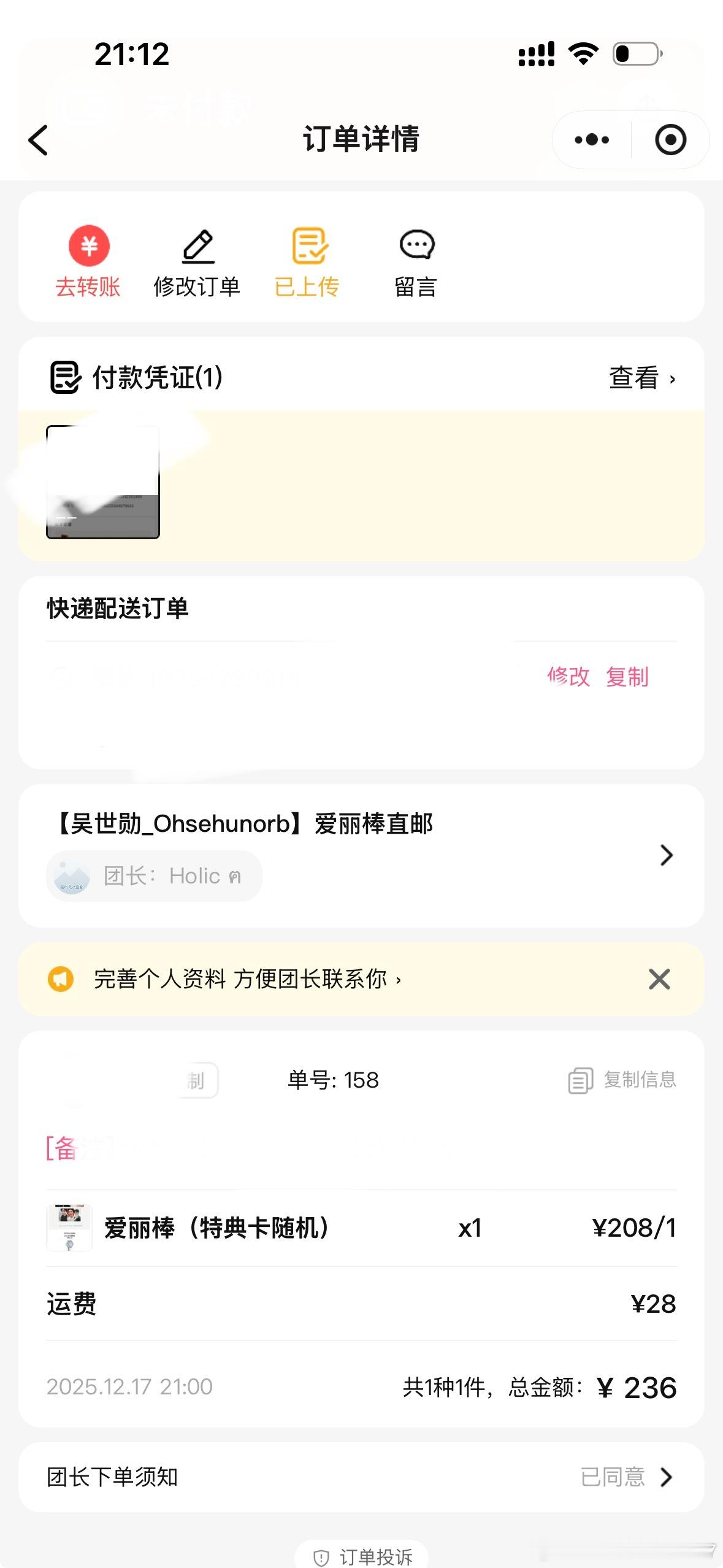
Task: Tap the 复制信息 copy icon beside 单号
Action: click(580, 1080)
